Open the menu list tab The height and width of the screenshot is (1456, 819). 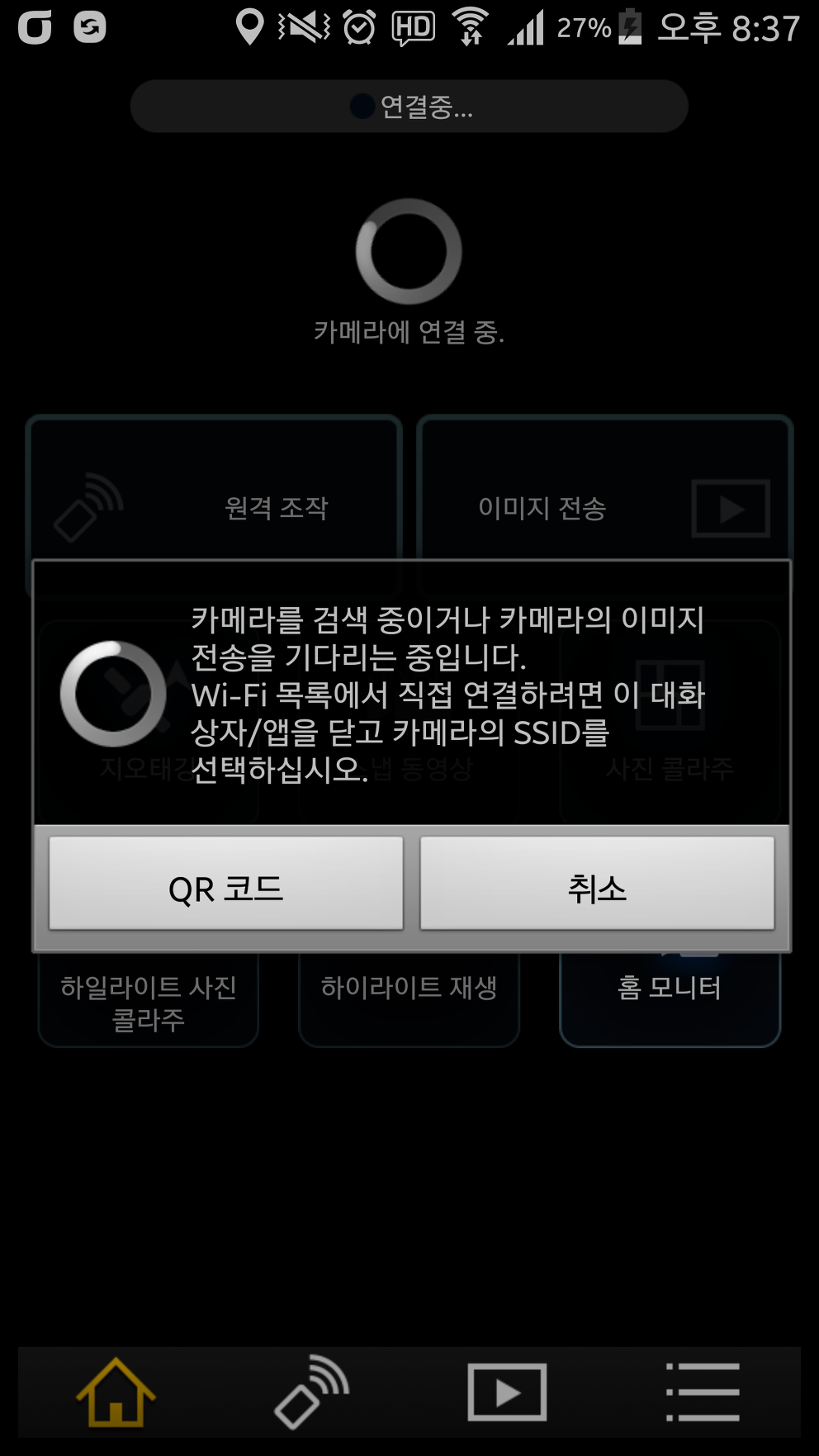703,1392
